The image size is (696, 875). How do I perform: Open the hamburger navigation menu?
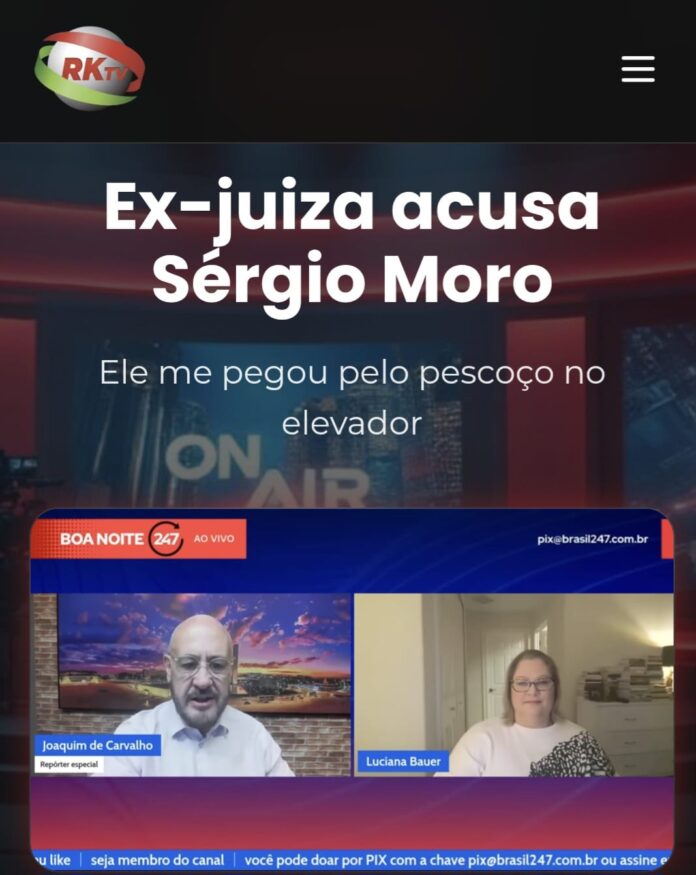point(638,69)
